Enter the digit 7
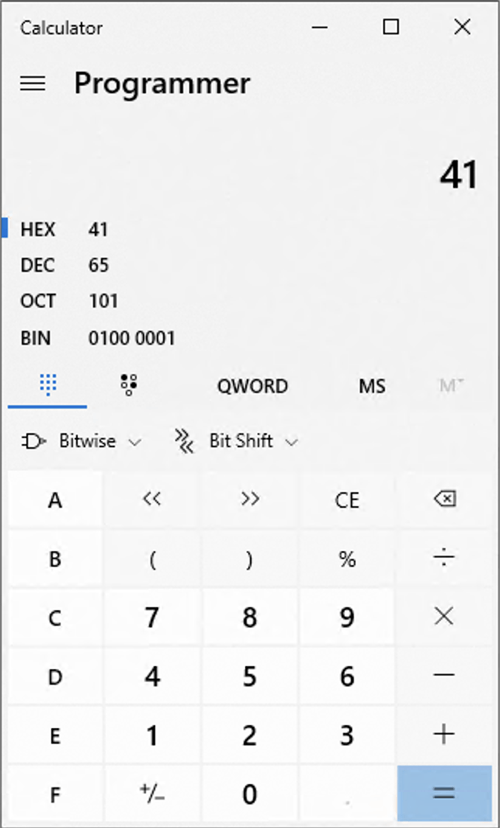This screenshot has width=500, height=828. coord(152,618)
